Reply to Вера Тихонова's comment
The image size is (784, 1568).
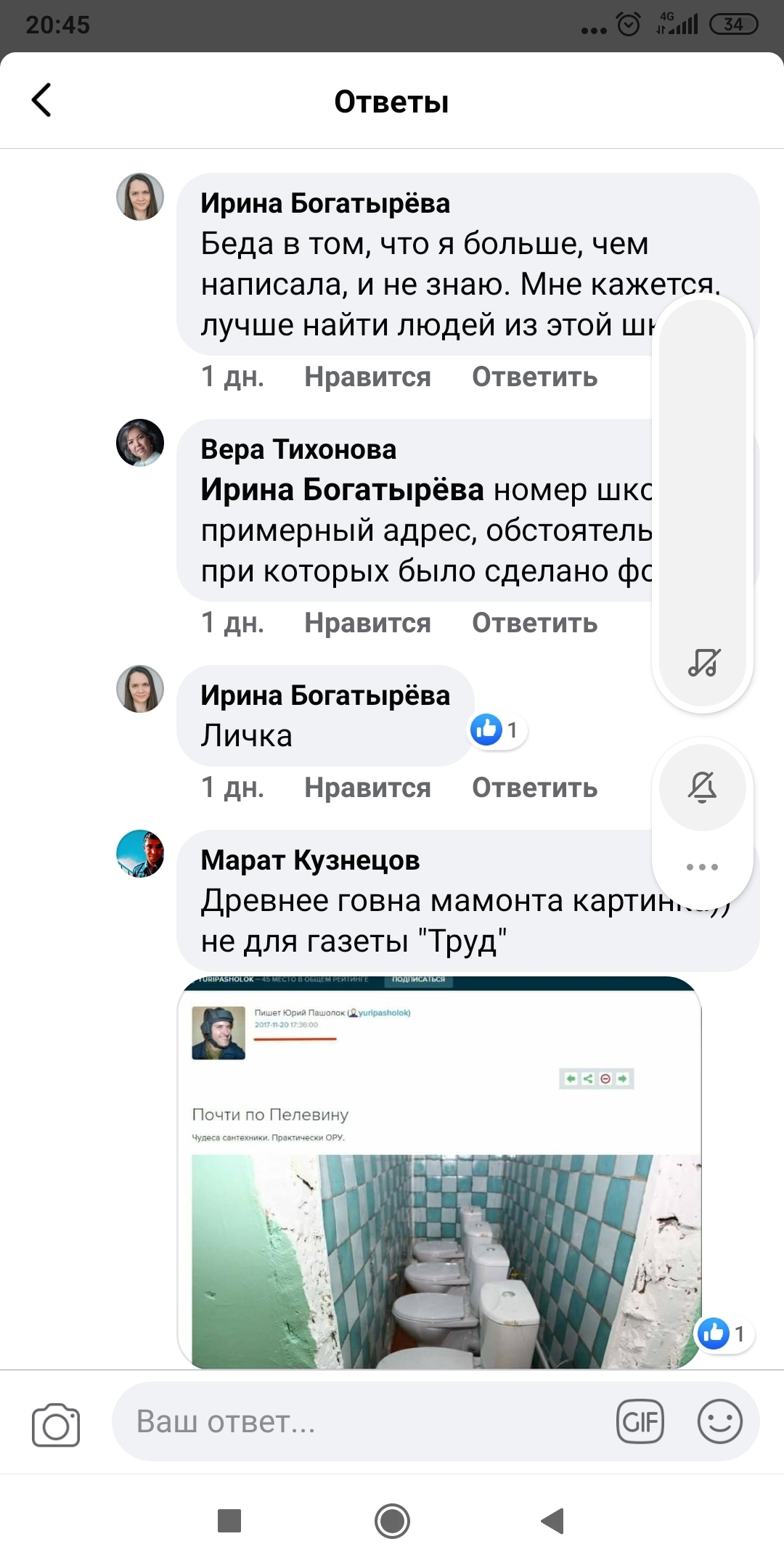point(534,623)
